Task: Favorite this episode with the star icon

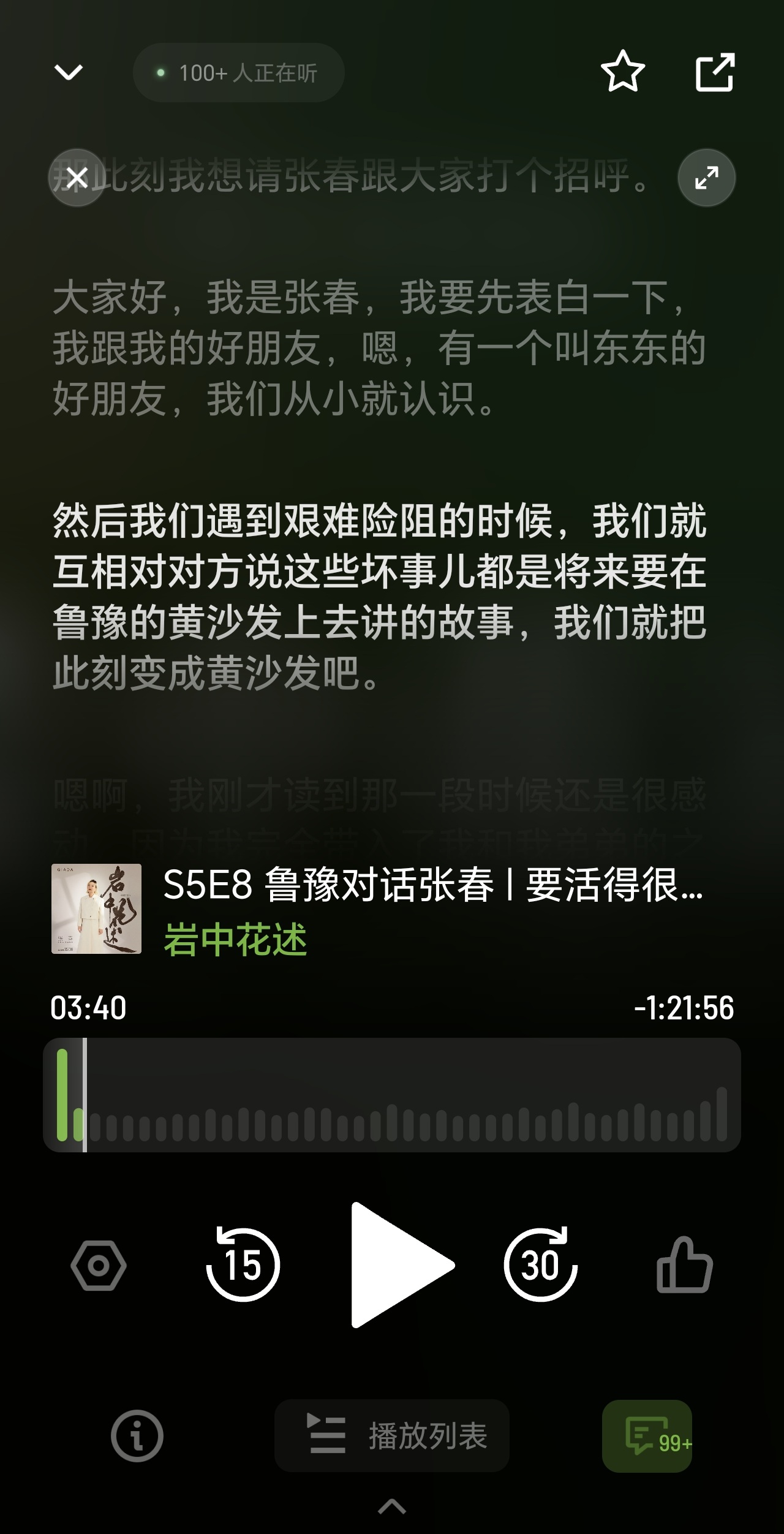Action: pyautogui.click(x=622, y=72)
